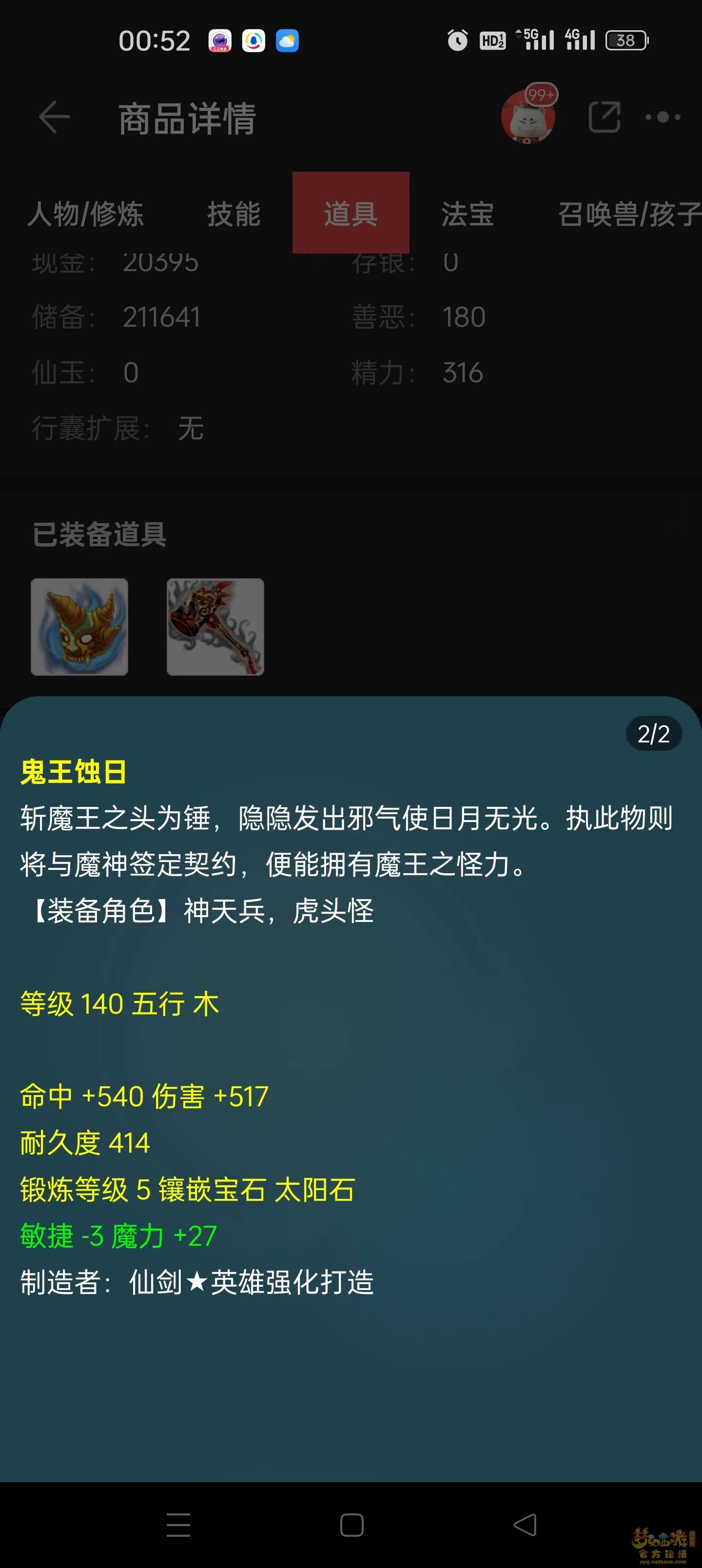Screen dimensions: 702x1568
Task: Select the 道具 tab
Action: (351, 213)
